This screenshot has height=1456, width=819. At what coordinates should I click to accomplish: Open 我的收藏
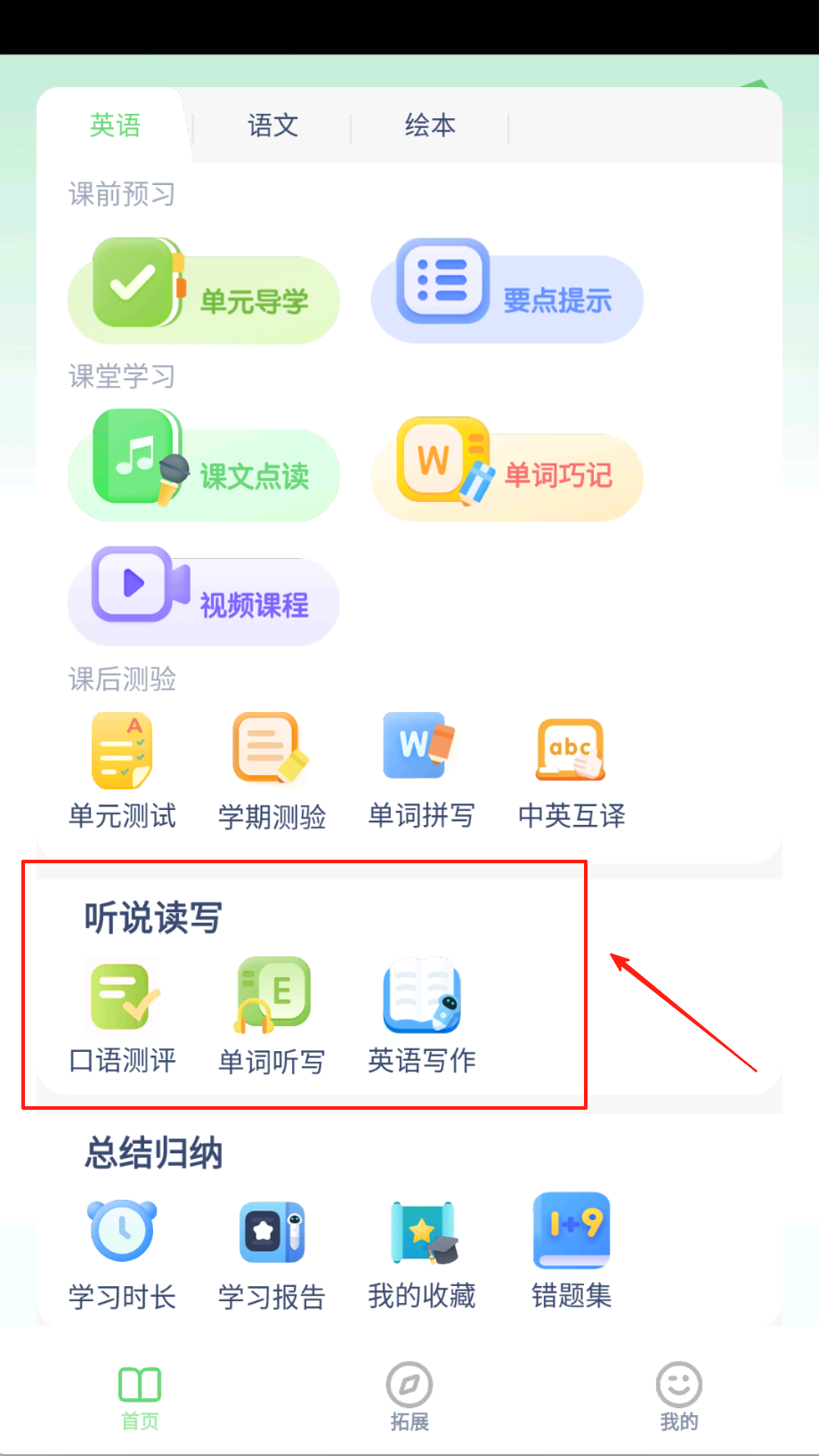[421, 1250]
